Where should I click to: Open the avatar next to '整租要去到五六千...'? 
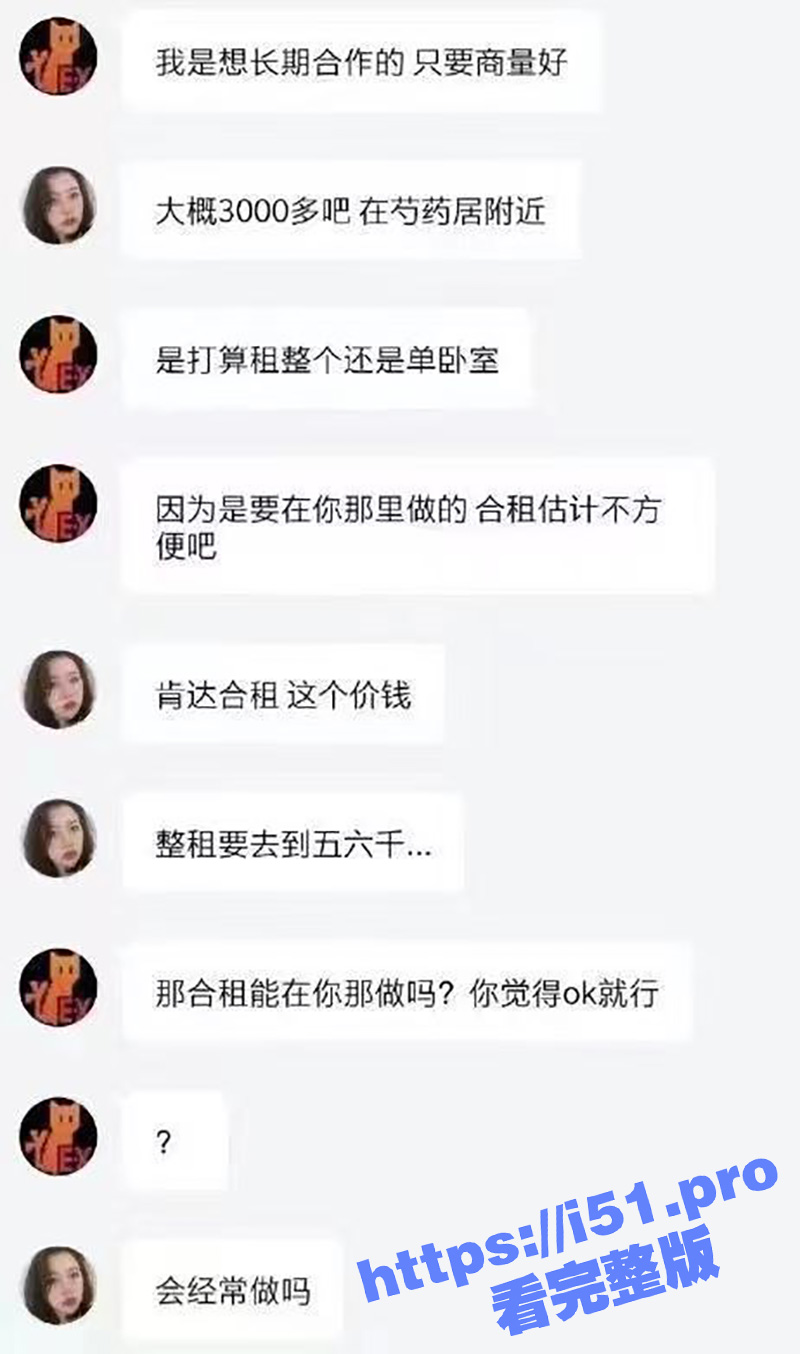pos(59,845)
